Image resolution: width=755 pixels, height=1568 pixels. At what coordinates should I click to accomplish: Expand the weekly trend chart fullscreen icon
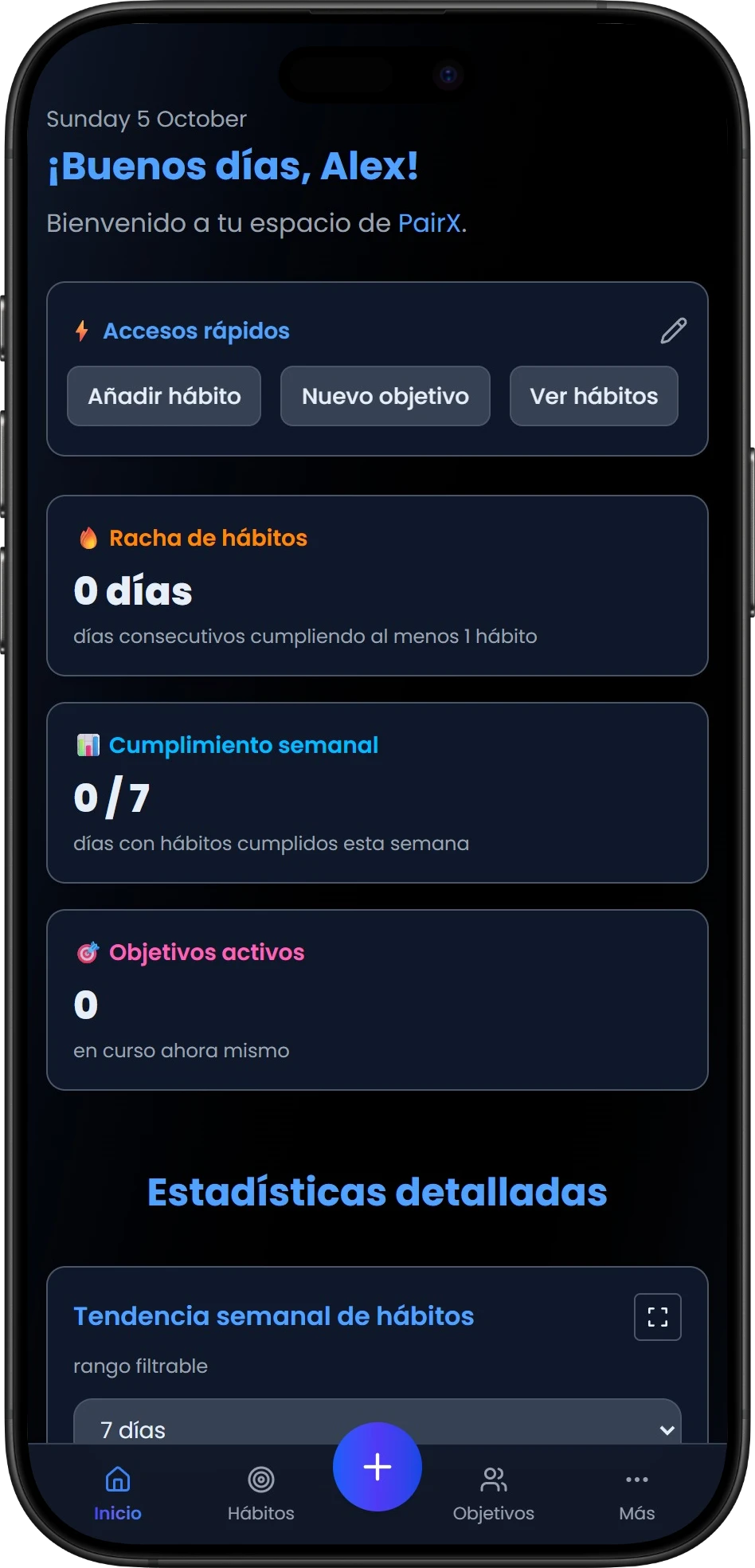tap(657, 1317)
